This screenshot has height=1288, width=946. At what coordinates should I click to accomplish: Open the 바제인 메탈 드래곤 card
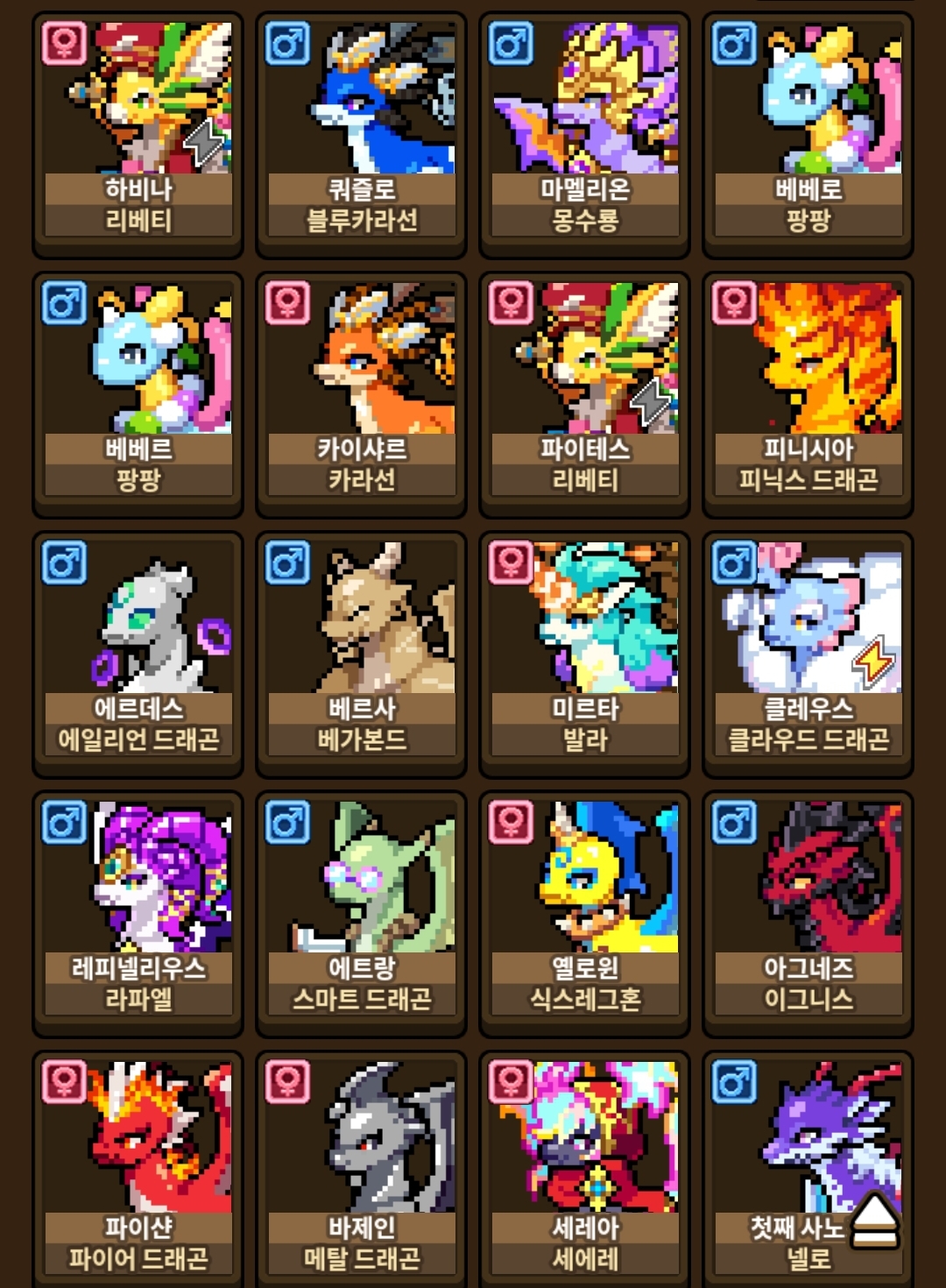(361, 1170)
